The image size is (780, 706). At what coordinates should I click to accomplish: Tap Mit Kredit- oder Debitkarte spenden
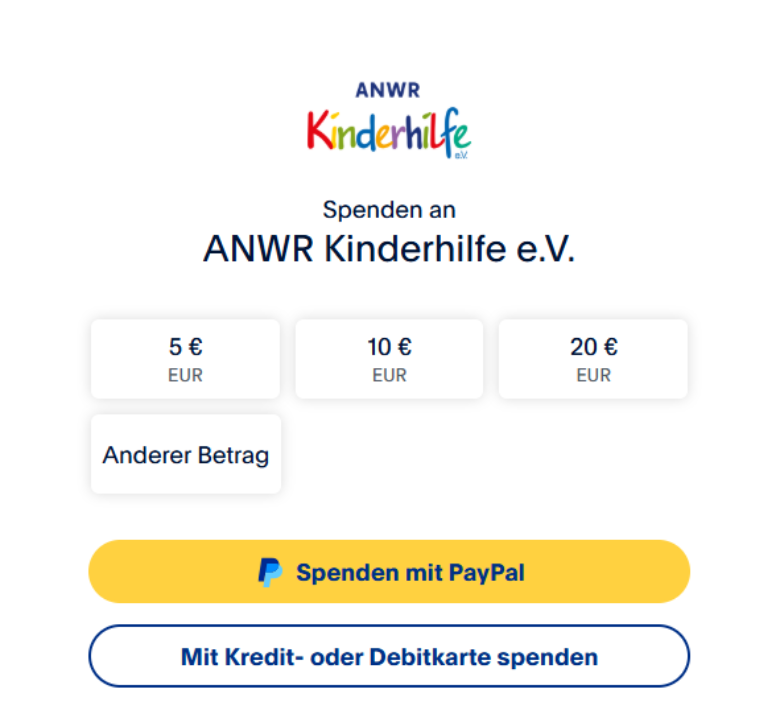click(389, 657)
